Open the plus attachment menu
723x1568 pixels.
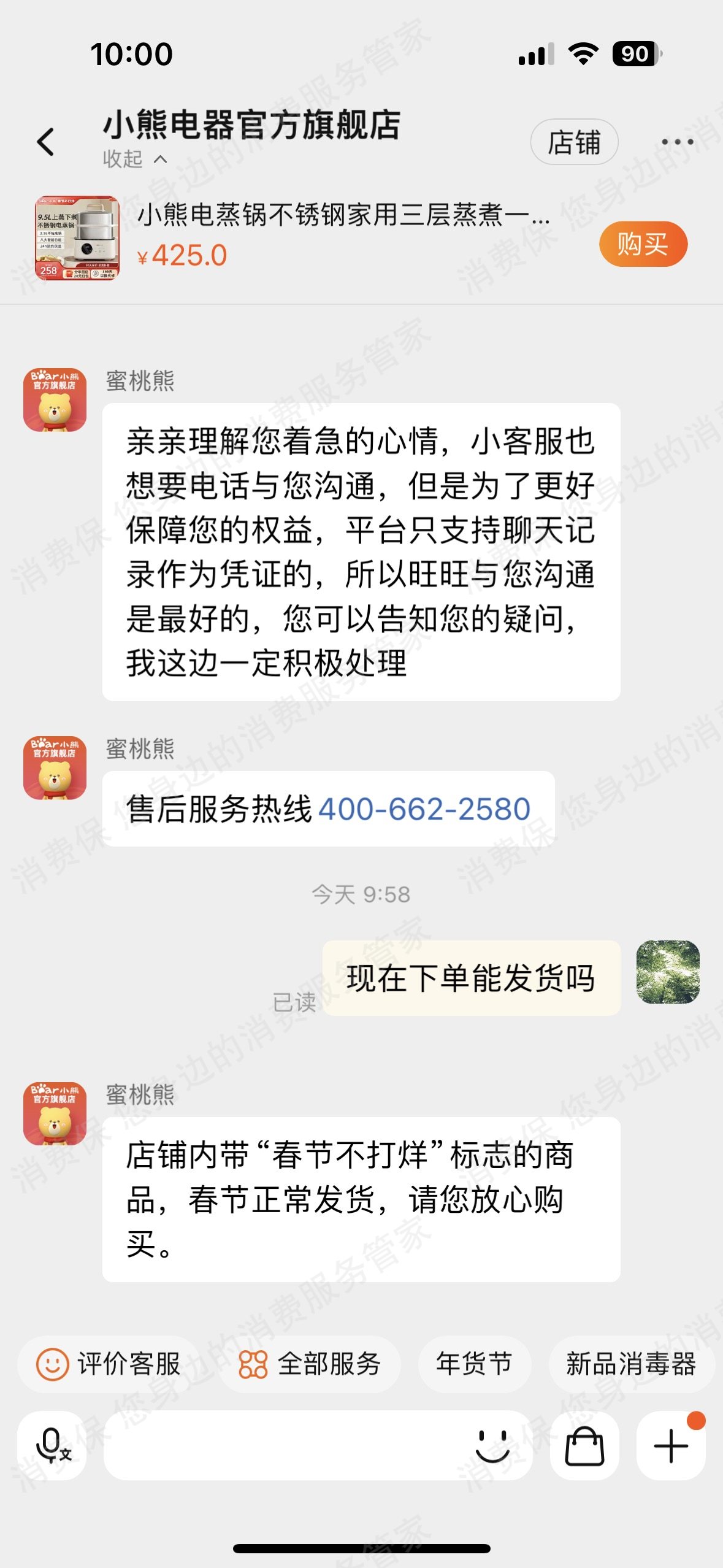671,1445
